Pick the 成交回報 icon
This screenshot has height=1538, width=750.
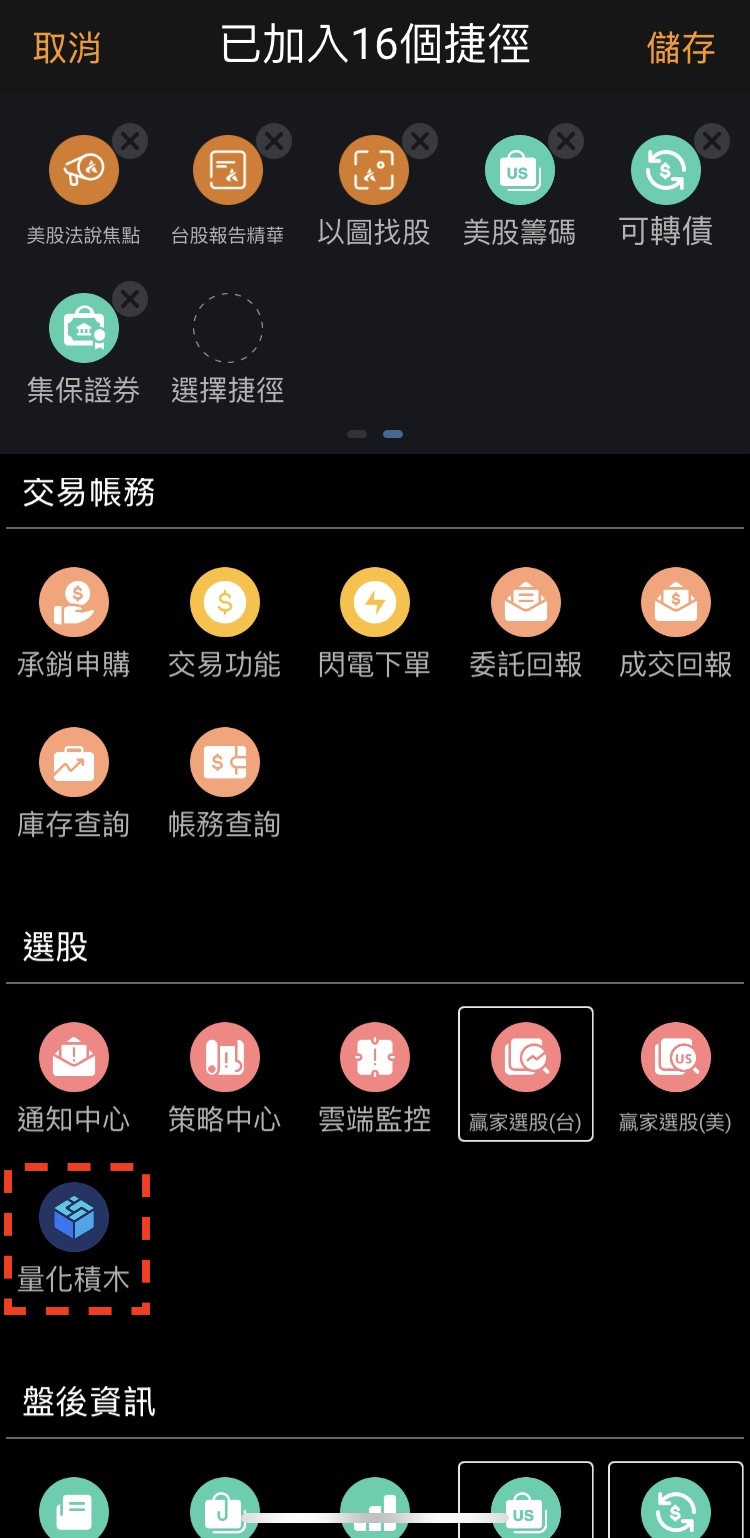point(676,603)
